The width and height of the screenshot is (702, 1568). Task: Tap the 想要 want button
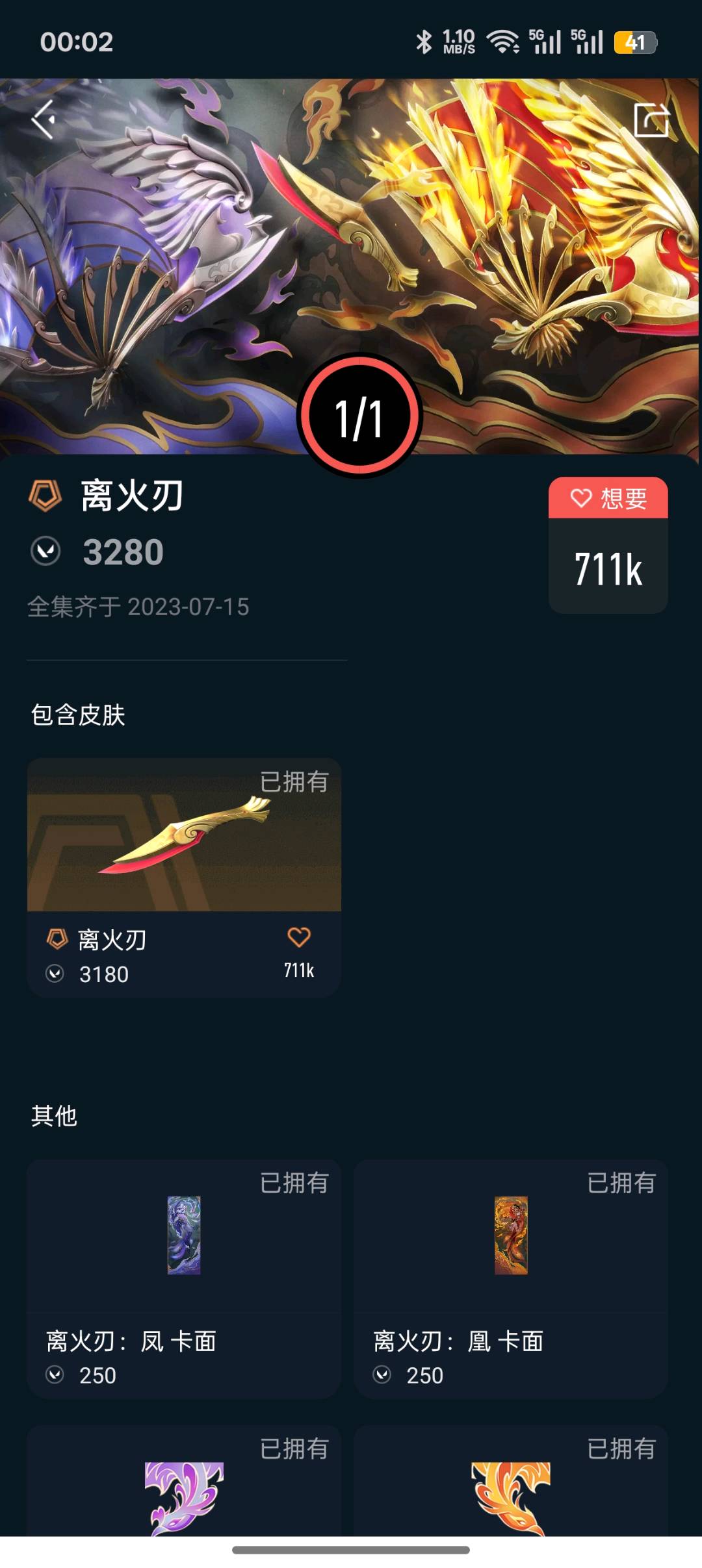pyautogui.click(x=608, y=499)
